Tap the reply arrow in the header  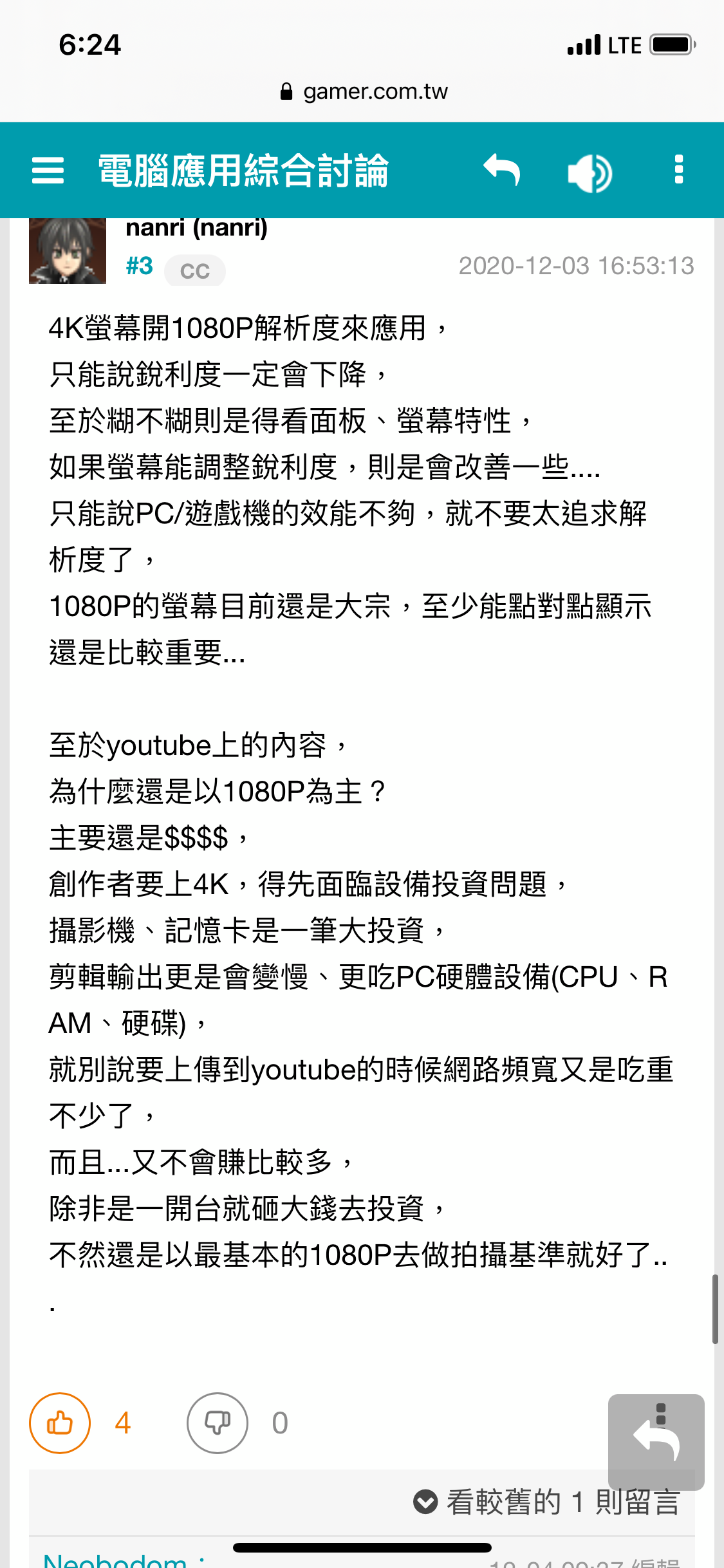(x=501, y=171)
